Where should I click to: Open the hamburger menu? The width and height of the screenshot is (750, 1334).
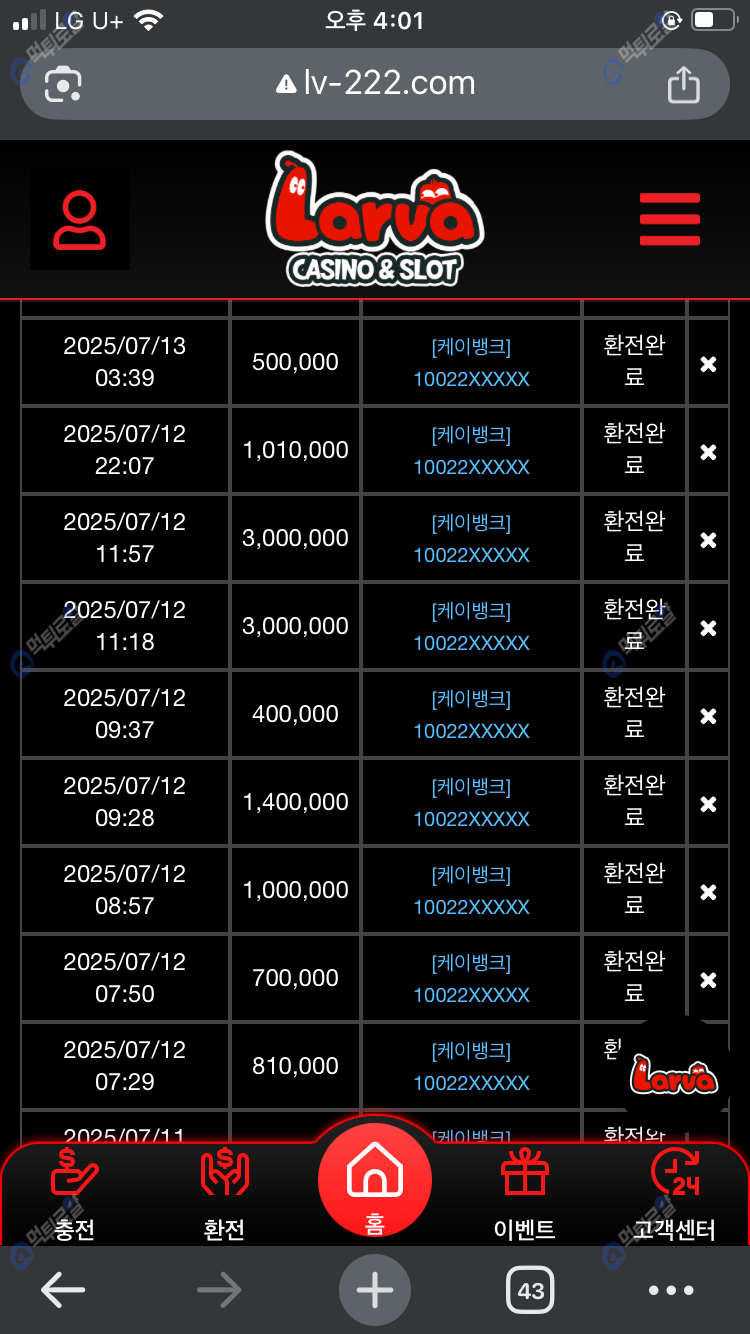(669, 219)
